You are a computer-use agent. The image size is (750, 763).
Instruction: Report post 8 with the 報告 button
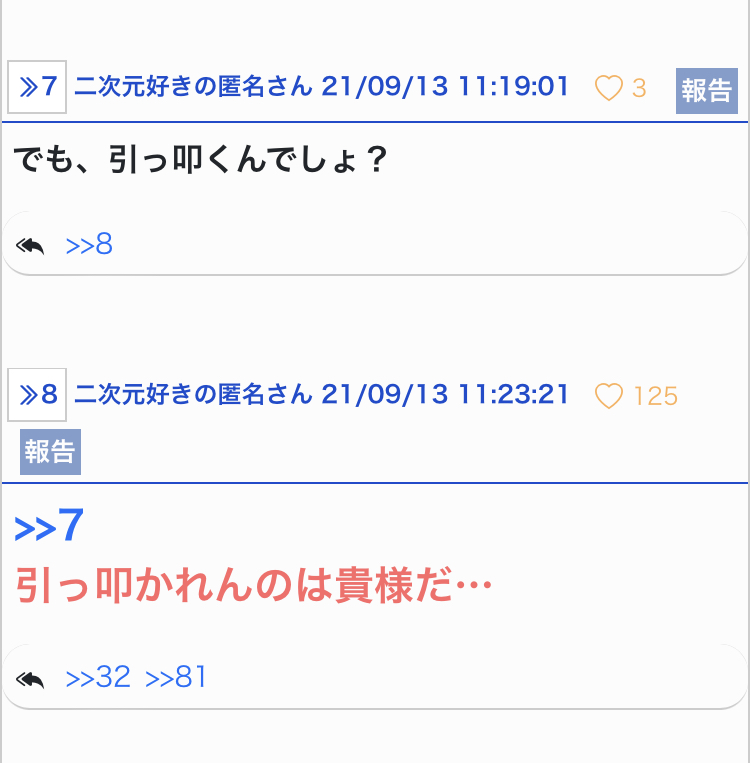pyautogui.click(x=50, y=452)
